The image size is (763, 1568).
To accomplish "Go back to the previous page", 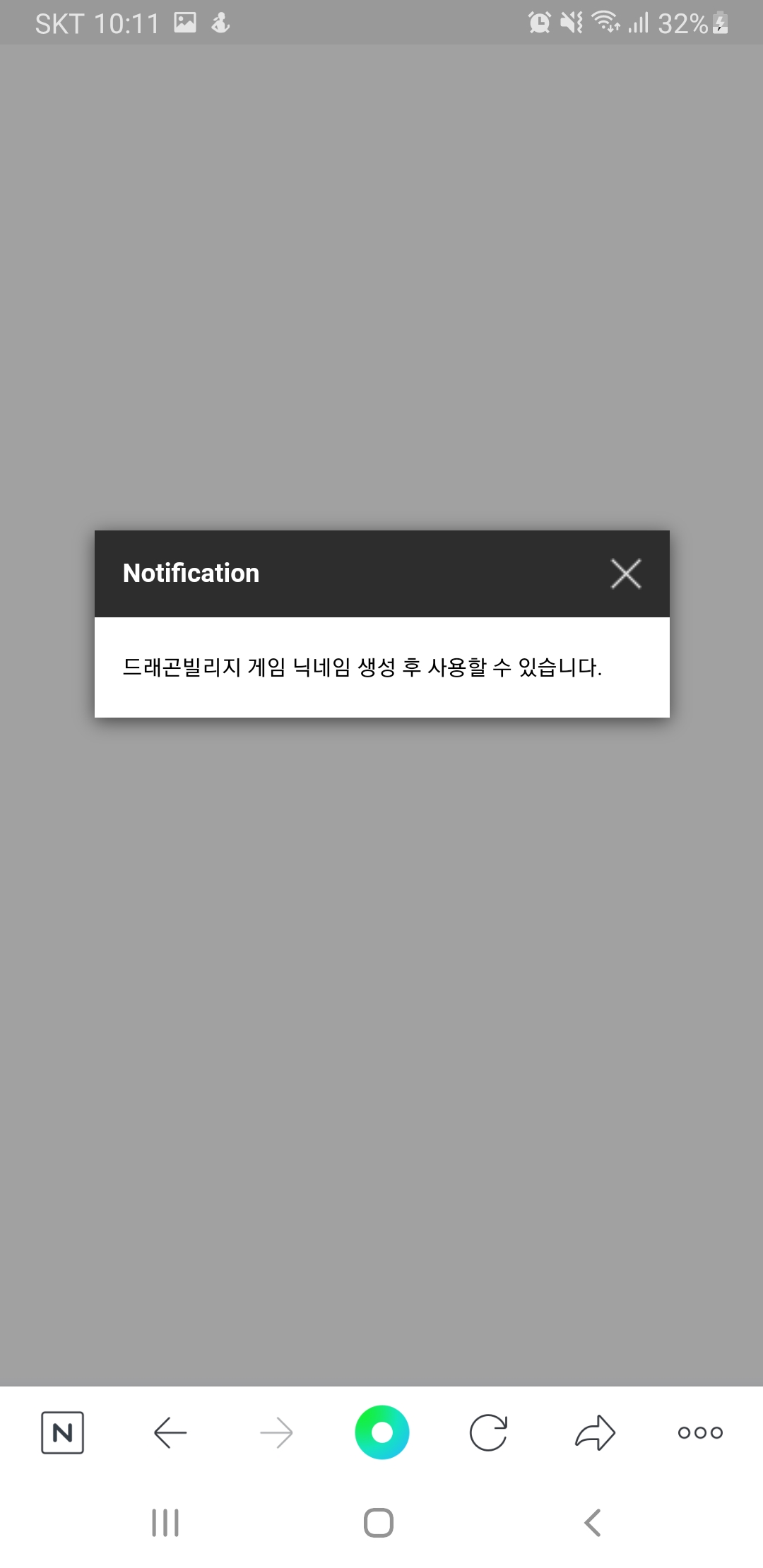I will pyautogui.click(x=170, y=1432).
